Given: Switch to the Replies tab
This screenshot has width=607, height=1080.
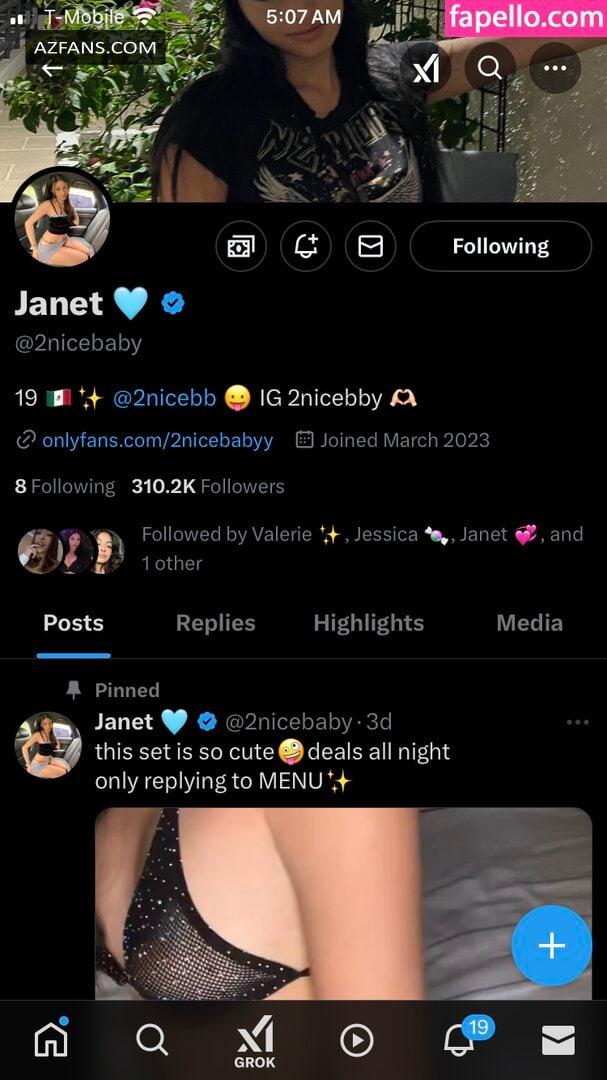Looking at the screenshot, I should click(216, 623).
